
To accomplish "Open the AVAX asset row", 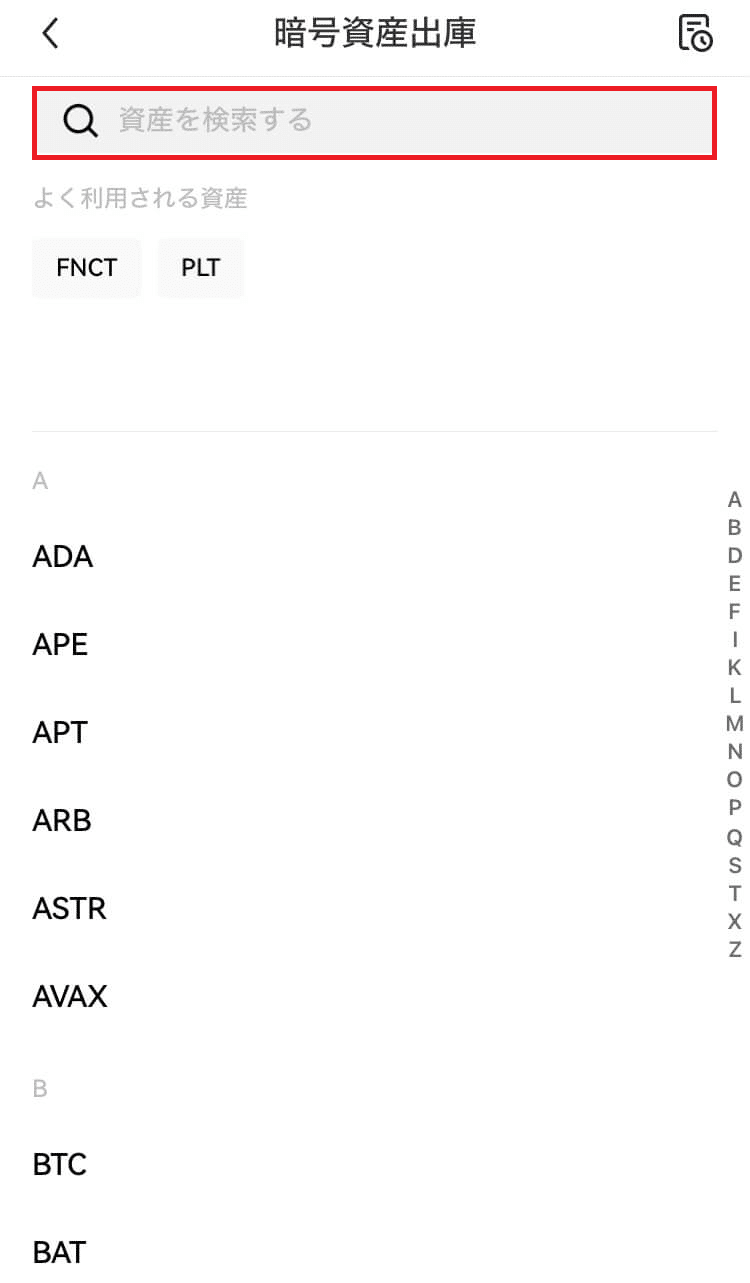I will [x=375, y=997].
